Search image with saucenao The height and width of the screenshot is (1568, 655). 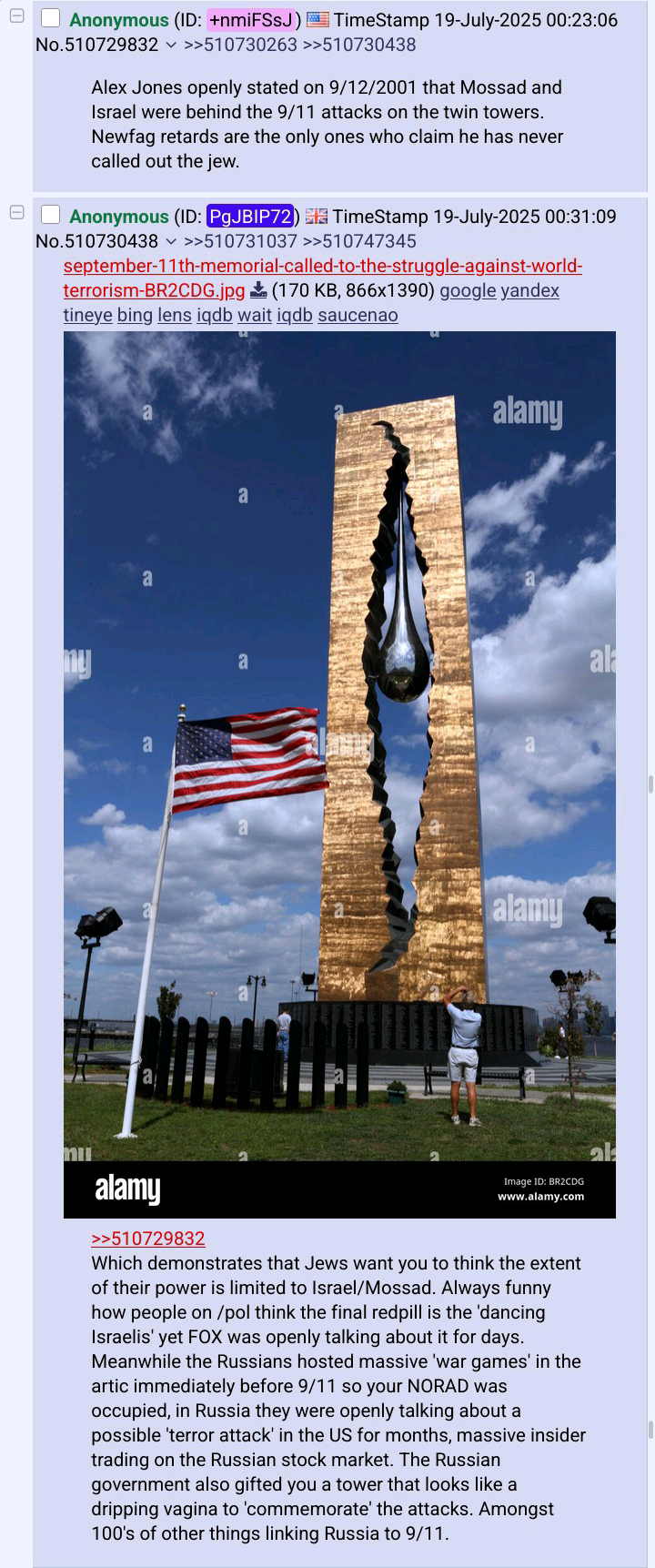tap(358, 315)
